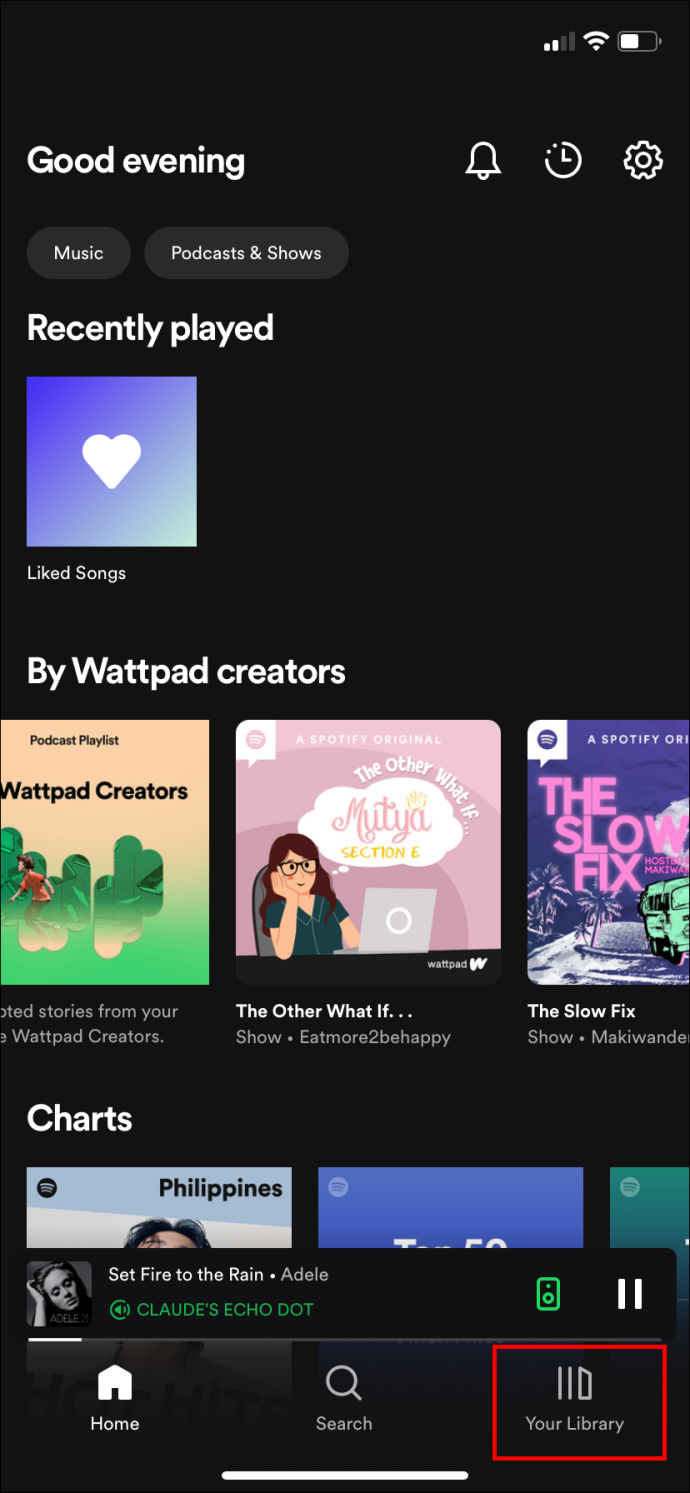
Task: Switch to the Your Library tab
Action: coord(575,1399)
